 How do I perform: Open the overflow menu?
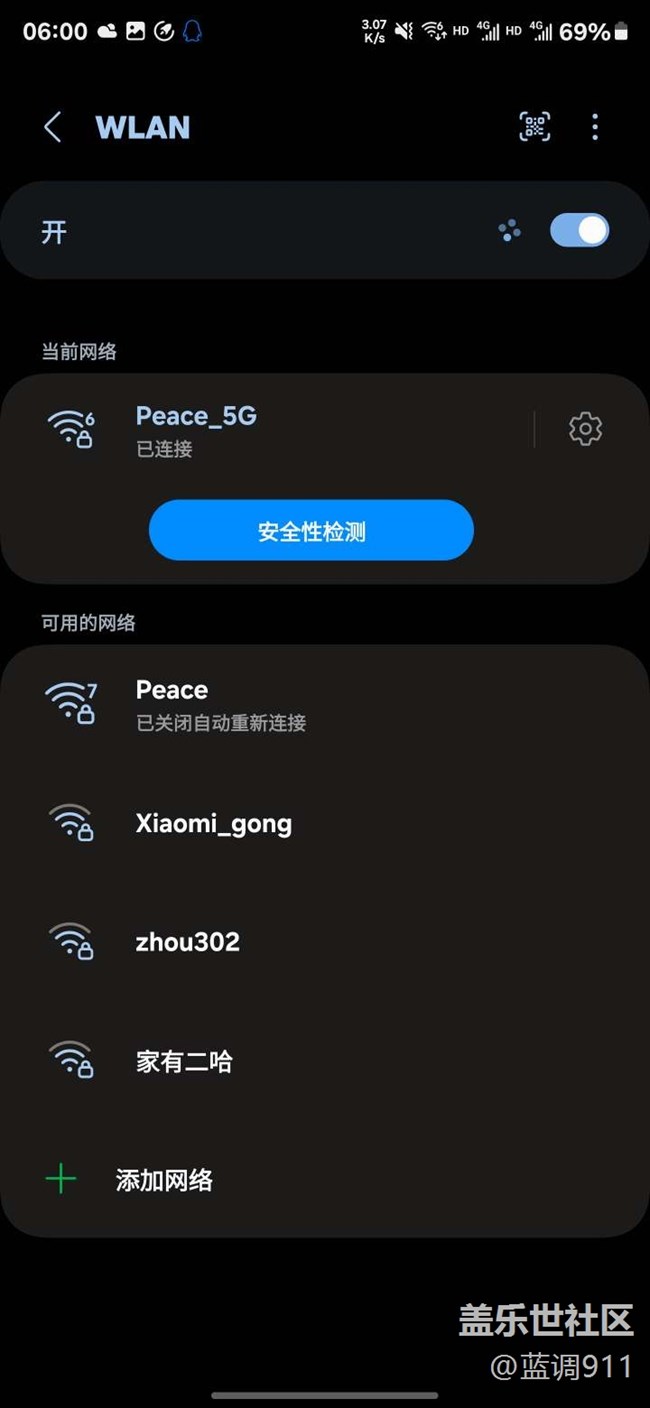595,126
